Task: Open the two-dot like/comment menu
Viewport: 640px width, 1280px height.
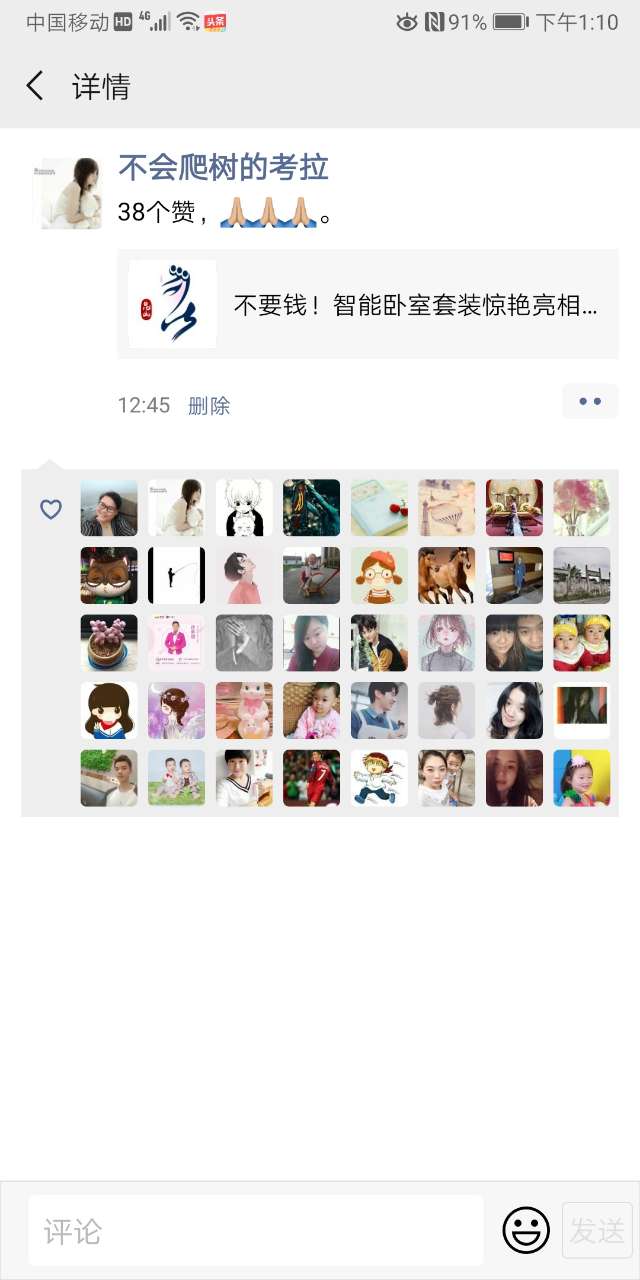Action: (590, 402)
